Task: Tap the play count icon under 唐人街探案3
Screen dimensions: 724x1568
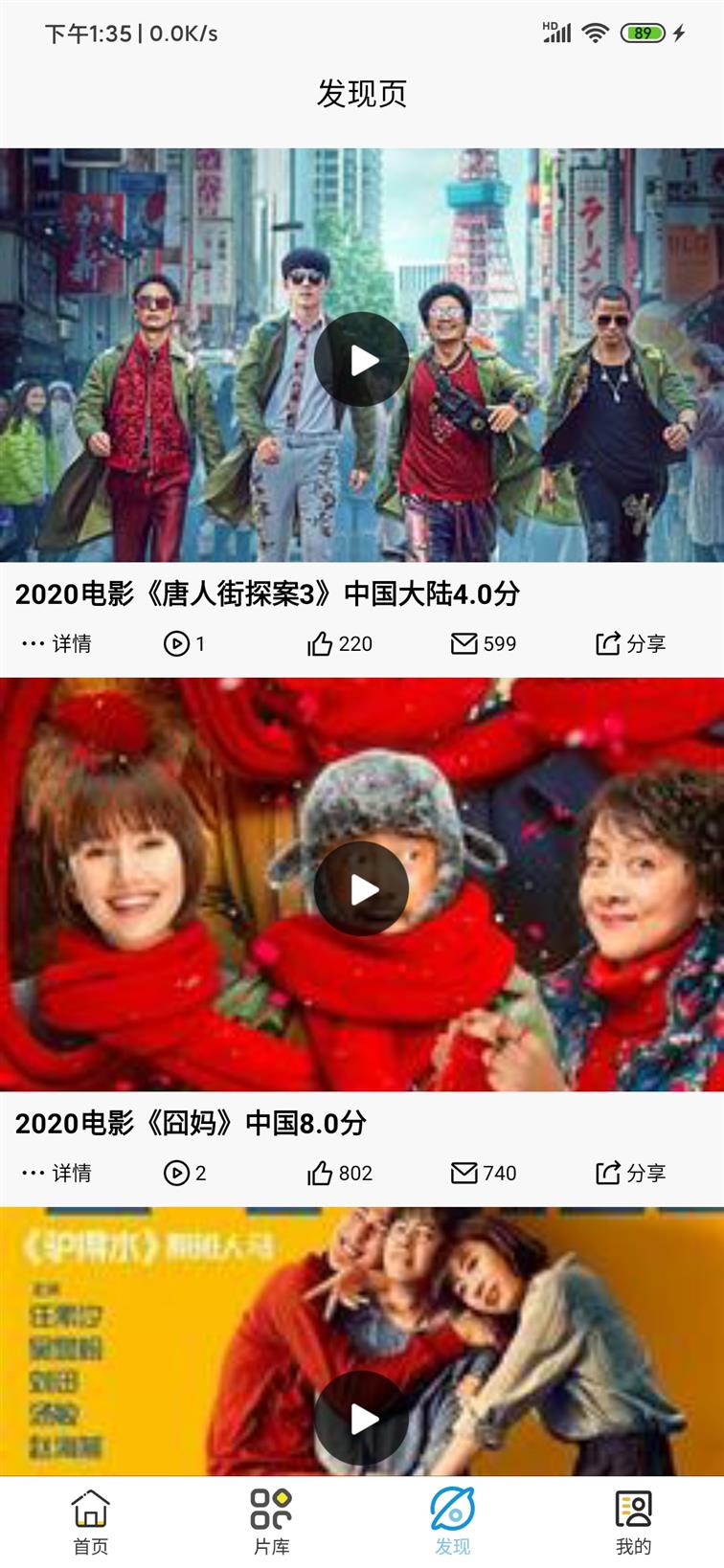Action: coord(176,643)
